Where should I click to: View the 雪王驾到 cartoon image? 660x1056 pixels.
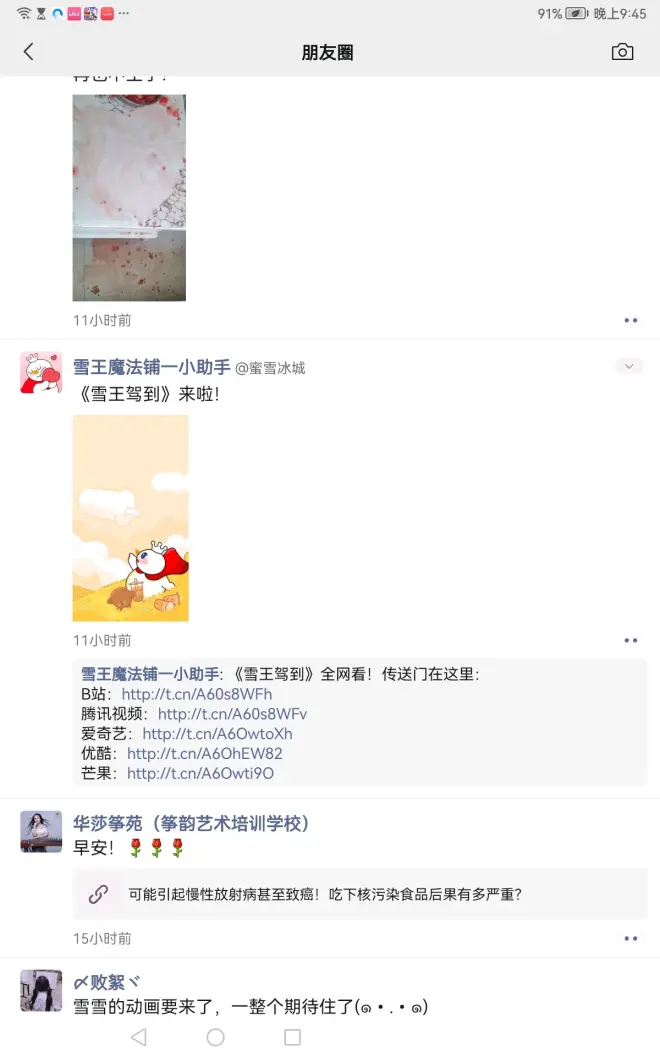pyautogui.click(x=130, y=518)
